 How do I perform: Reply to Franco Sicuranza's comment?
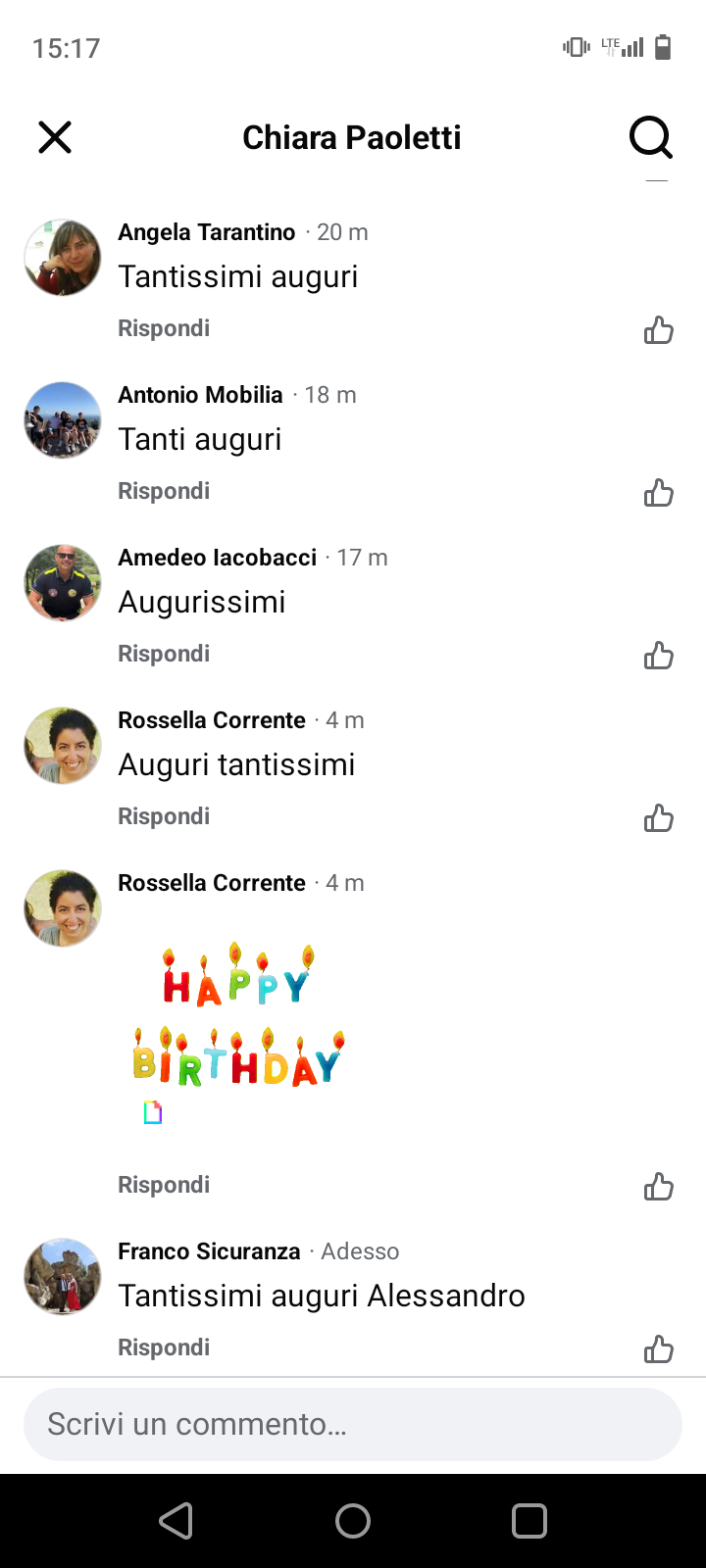pyautogui.click(x=164, y=1347)
